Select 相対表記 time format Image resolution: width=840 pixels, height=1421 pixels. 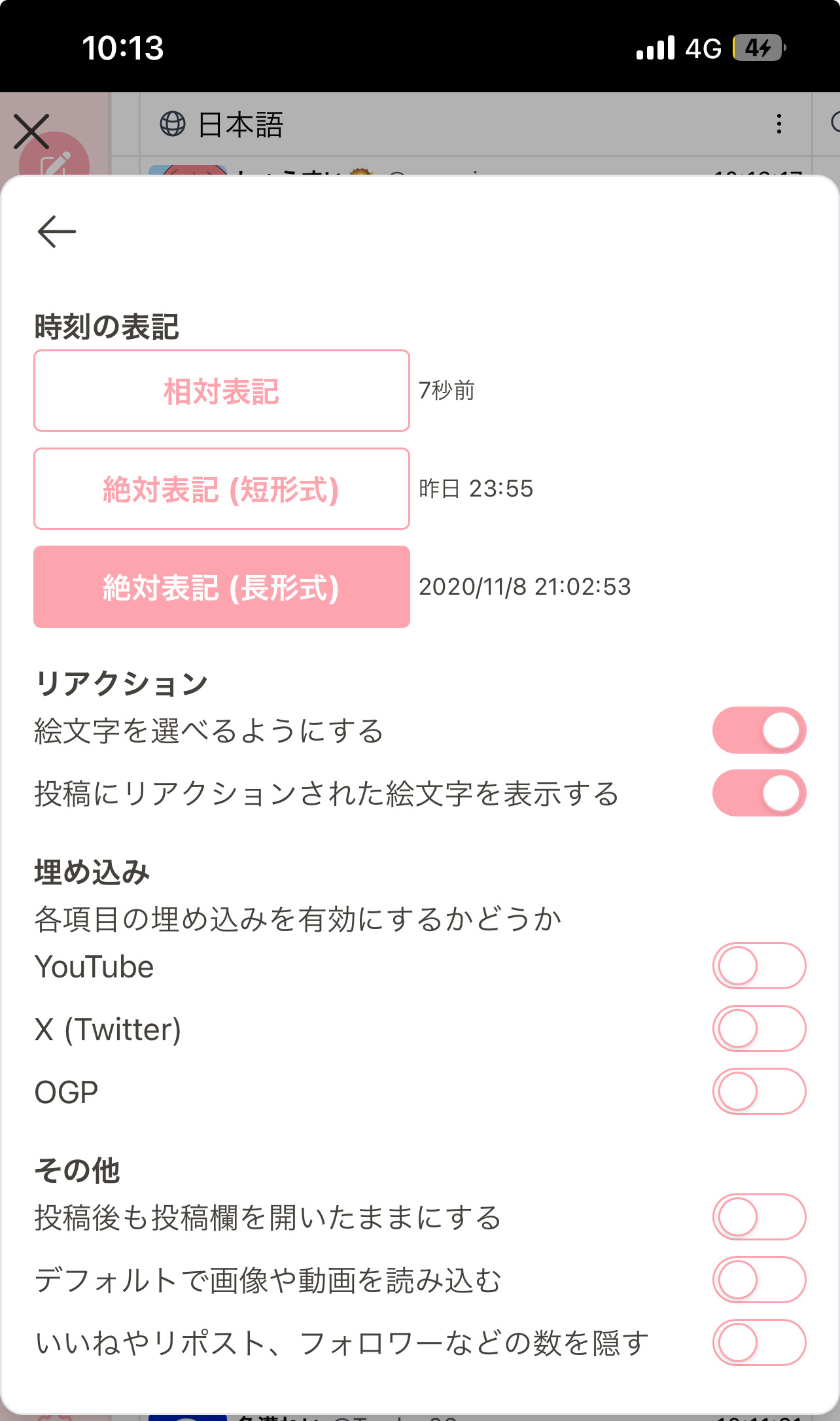pyautogui.click(x=222, y=391)
